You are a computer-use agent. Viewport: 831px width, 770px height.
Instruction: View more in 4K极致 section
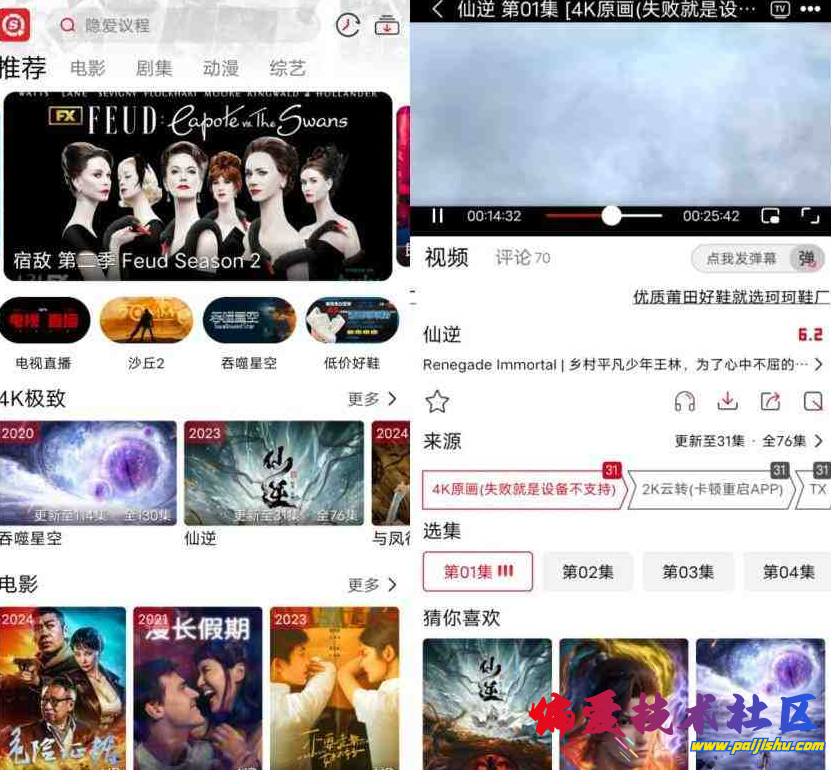tap(372, 399)
